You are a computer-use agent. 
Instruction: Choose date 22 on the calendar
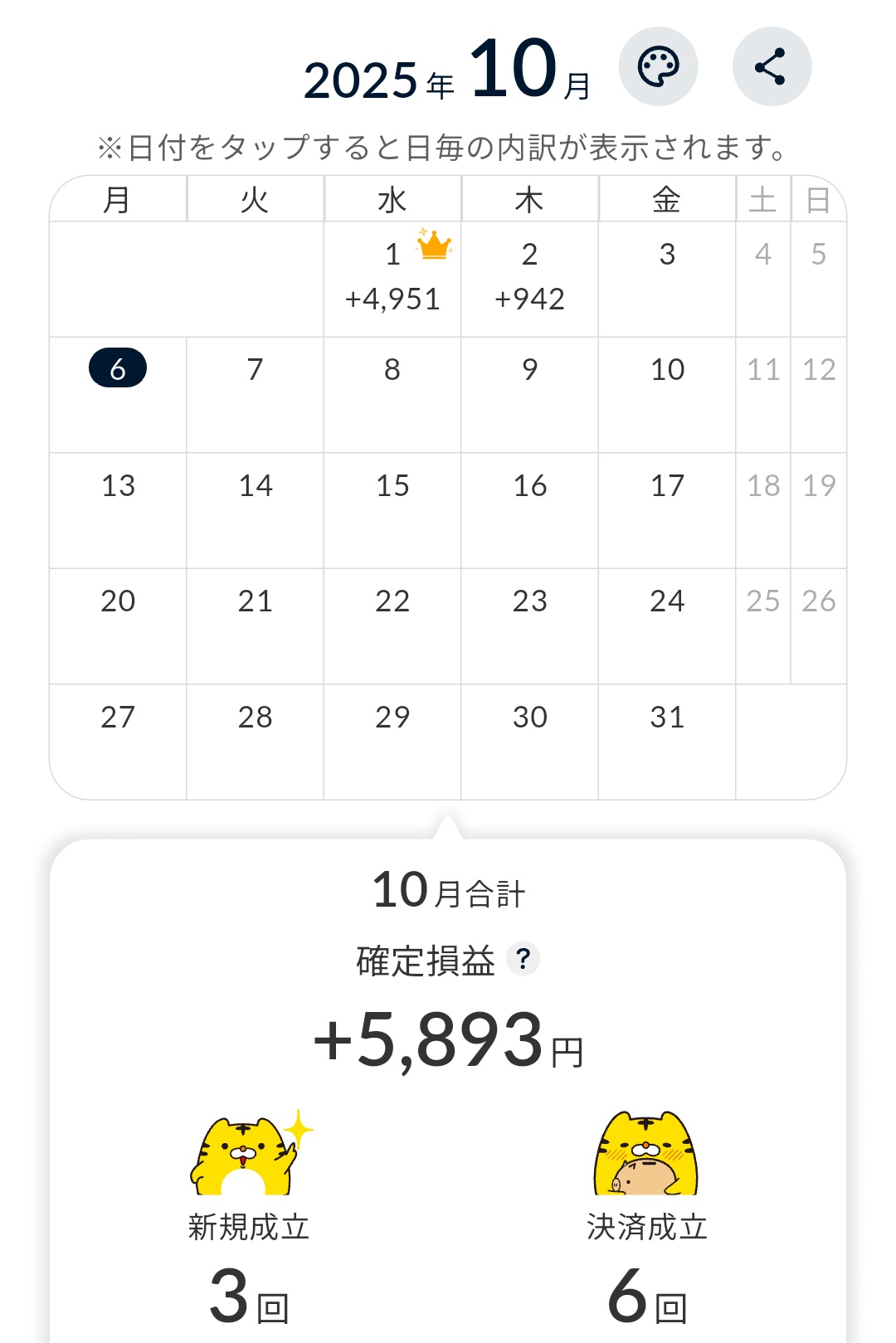[392, 625]
